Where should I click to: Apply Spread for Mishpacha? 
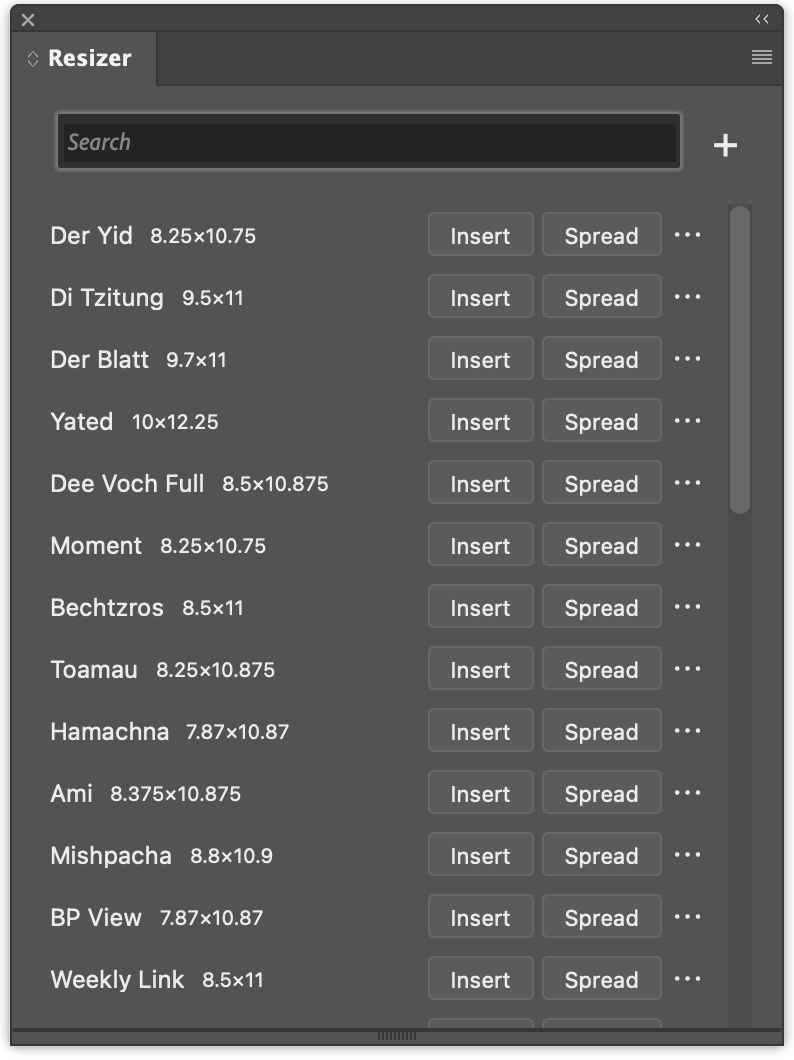pyautogui.click(x=601, y=856)
